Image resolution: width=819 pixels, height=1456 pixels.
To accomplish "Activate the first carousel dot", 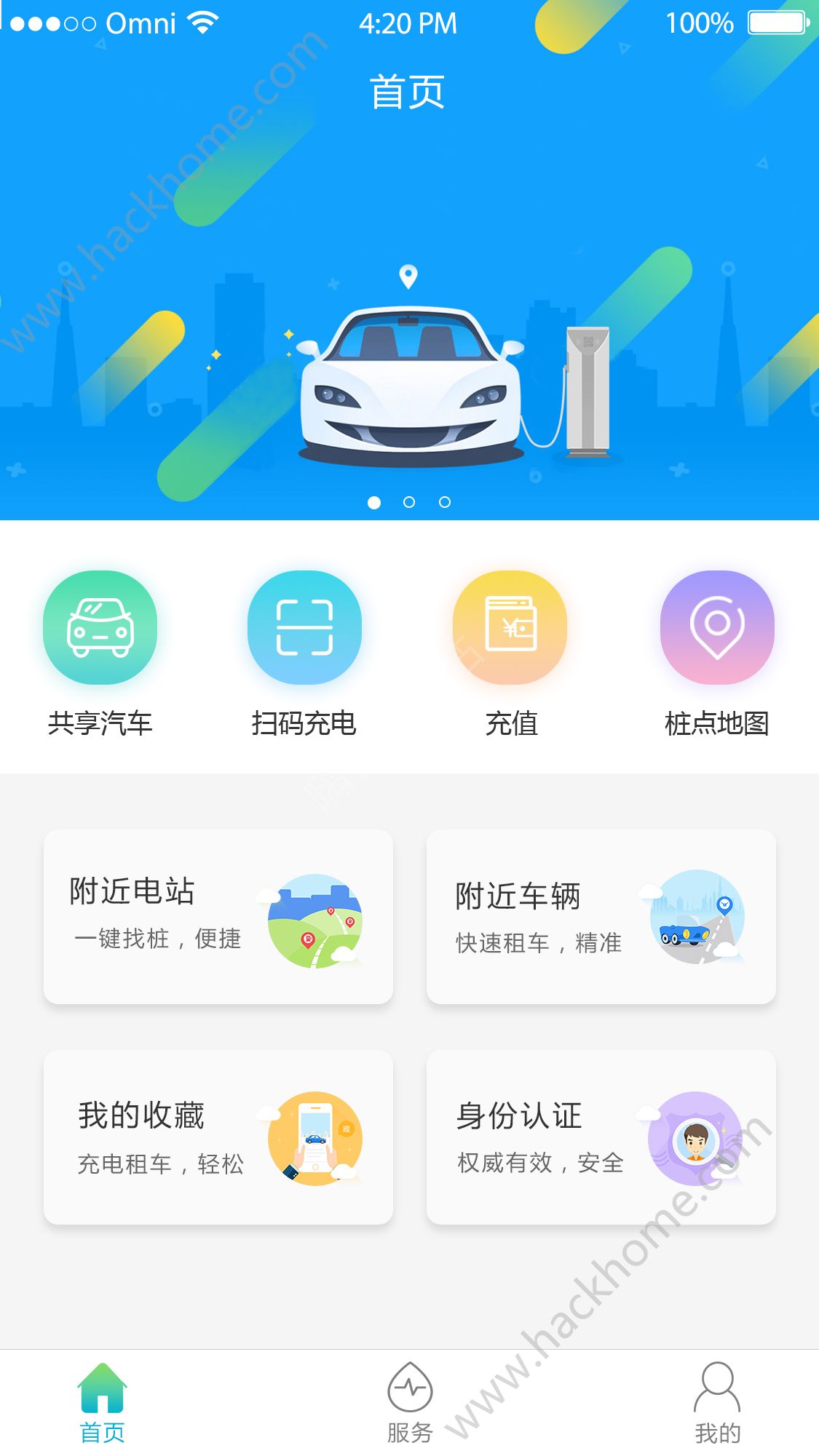I will point(374,501).
